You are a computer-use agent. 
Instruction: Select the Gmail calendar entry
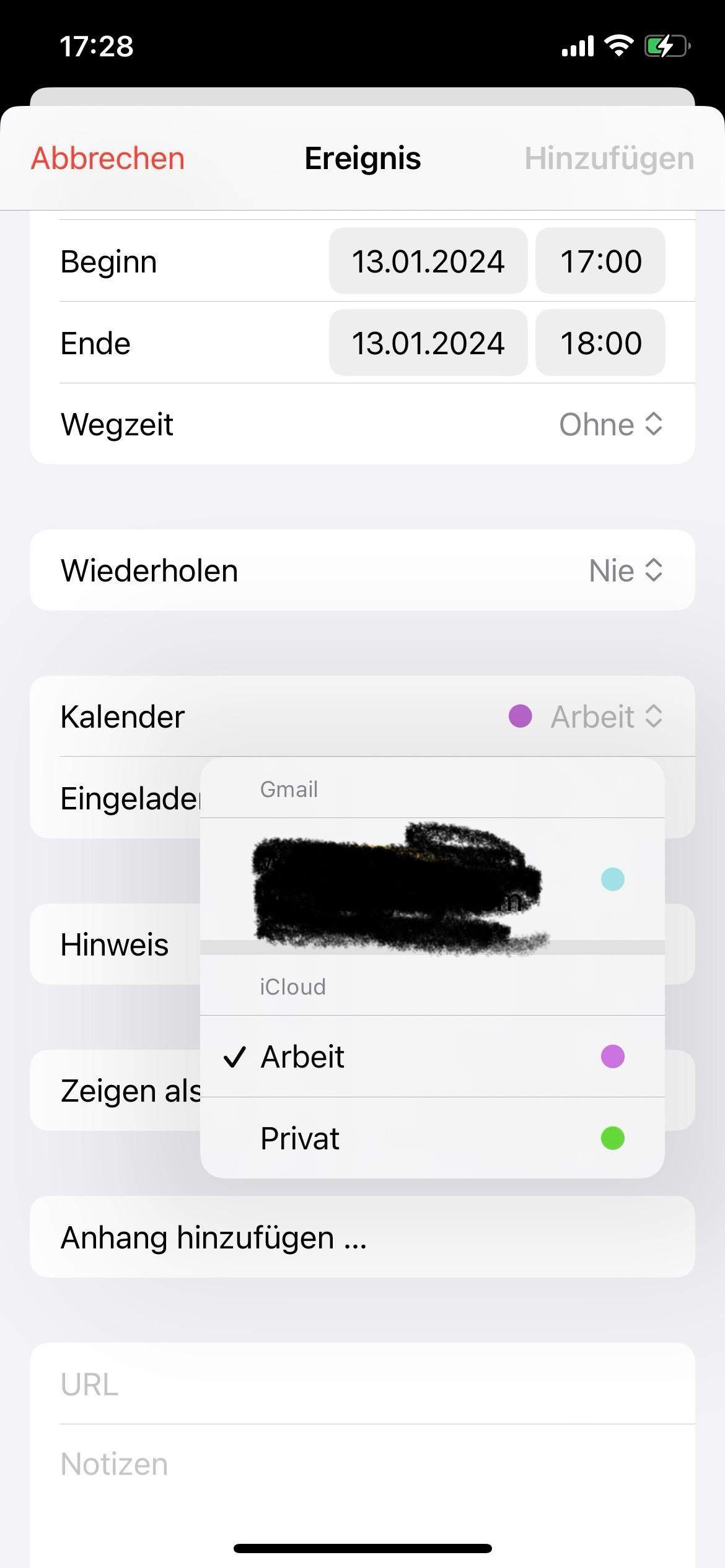tap(432, 879)
